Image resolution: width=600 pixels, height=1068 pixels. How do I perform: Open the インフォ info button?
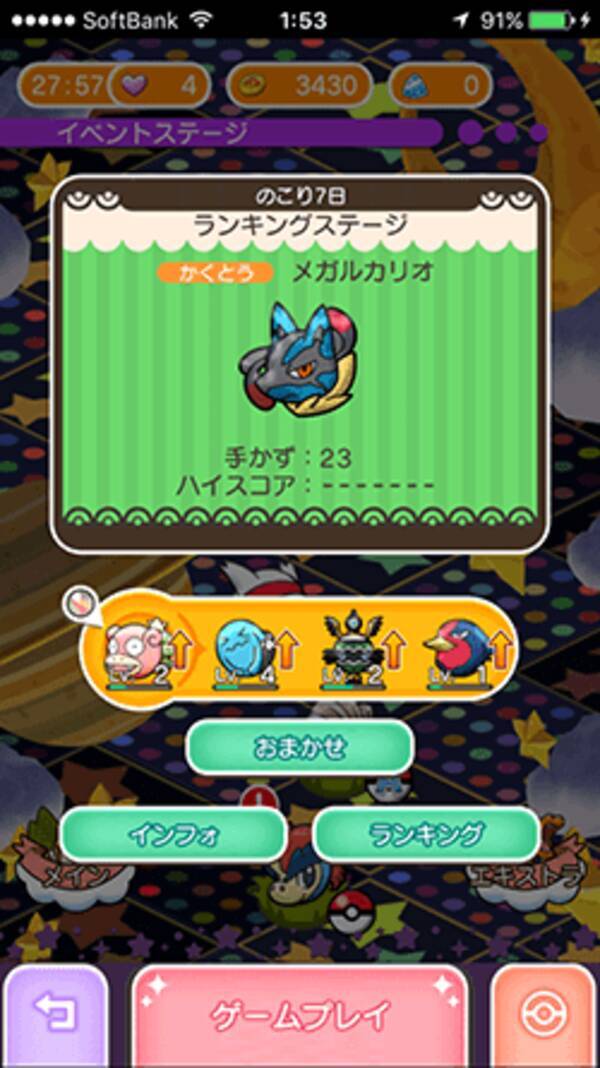click(173, 835)
